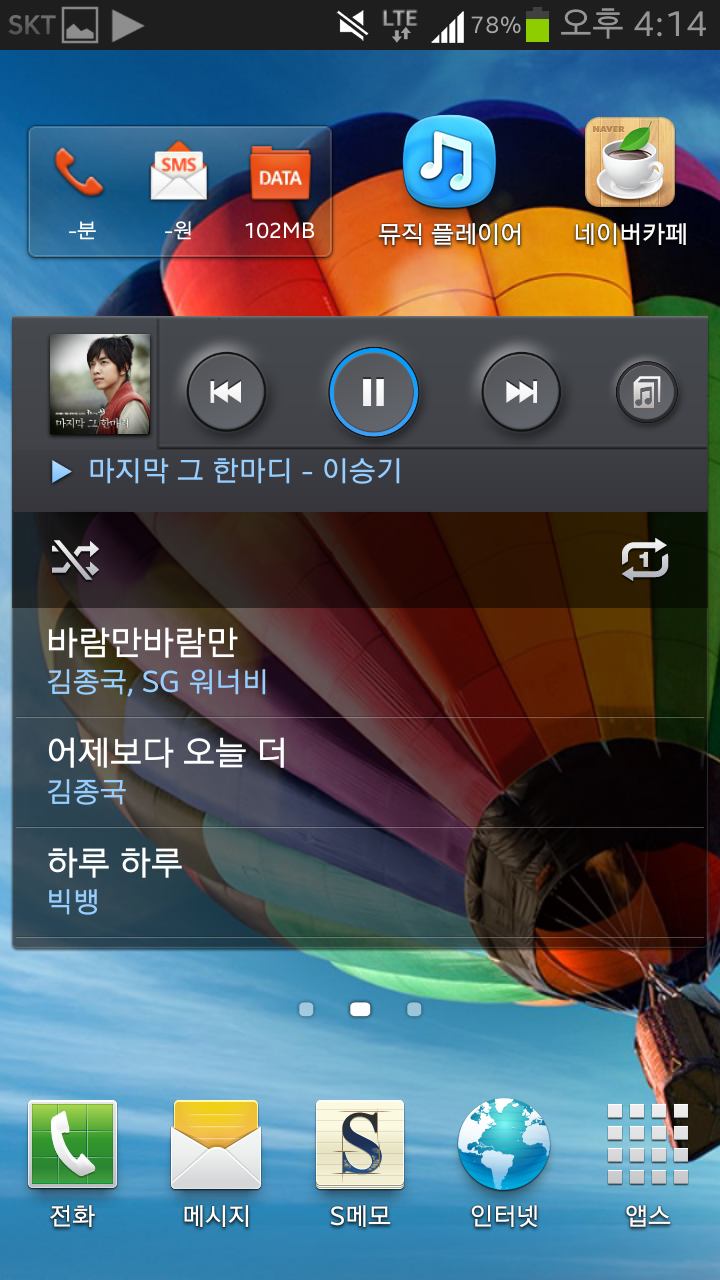720x1280 pixels.
Task: Open the playlist icon in music widget
Action: [646, 392]
